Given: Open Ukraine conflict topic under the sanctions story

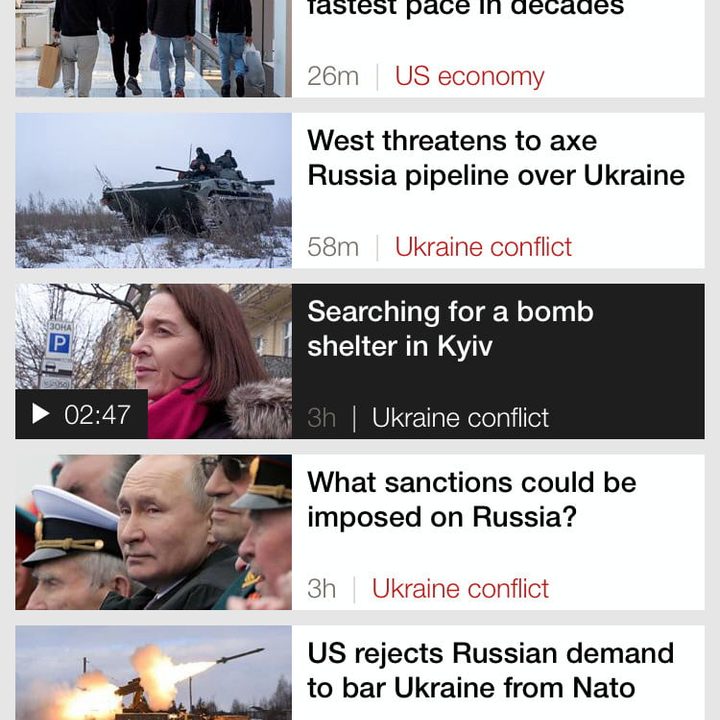Looking at the screenshot, I should [x=460, y=589].
